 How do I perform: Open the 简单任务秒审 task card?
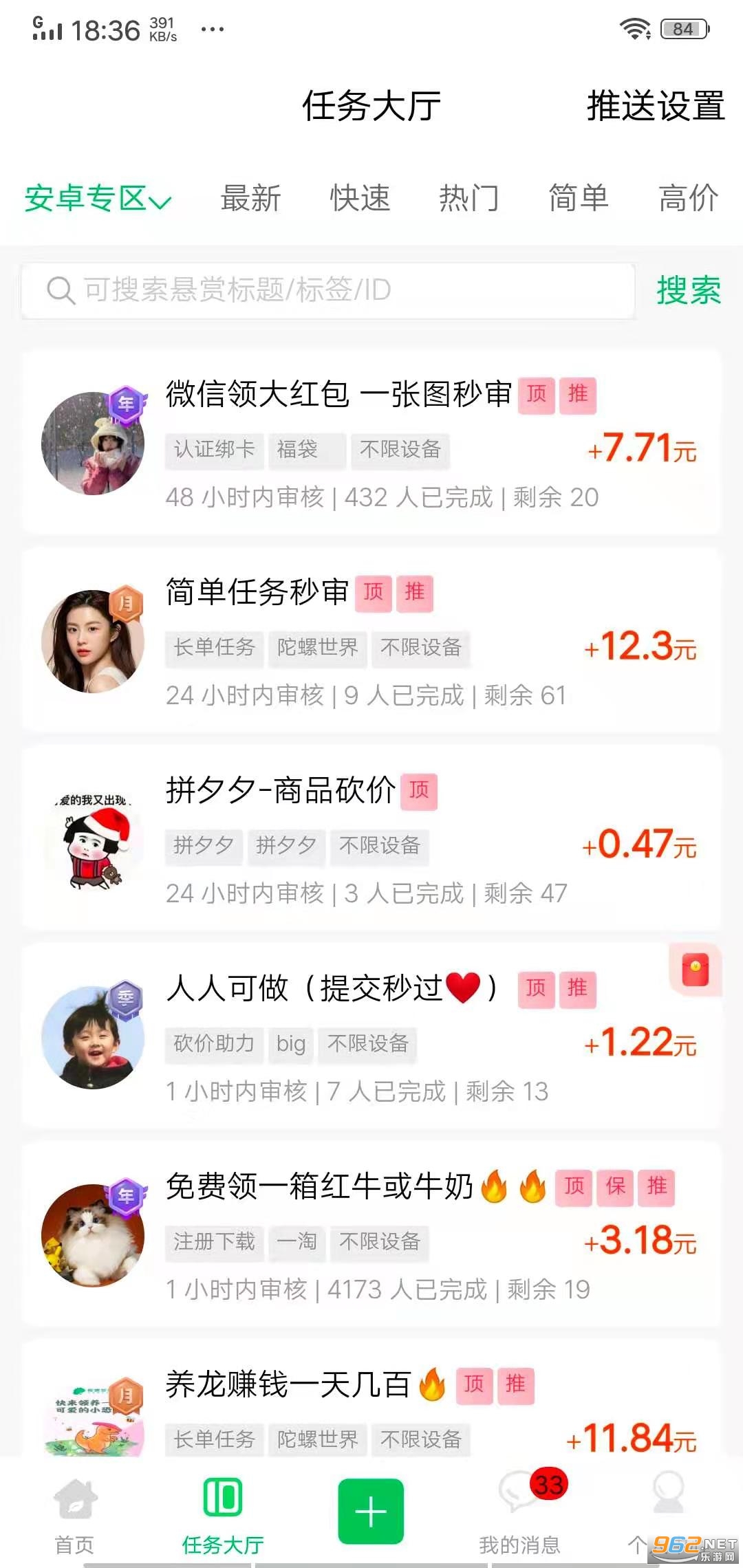[257, 593]
